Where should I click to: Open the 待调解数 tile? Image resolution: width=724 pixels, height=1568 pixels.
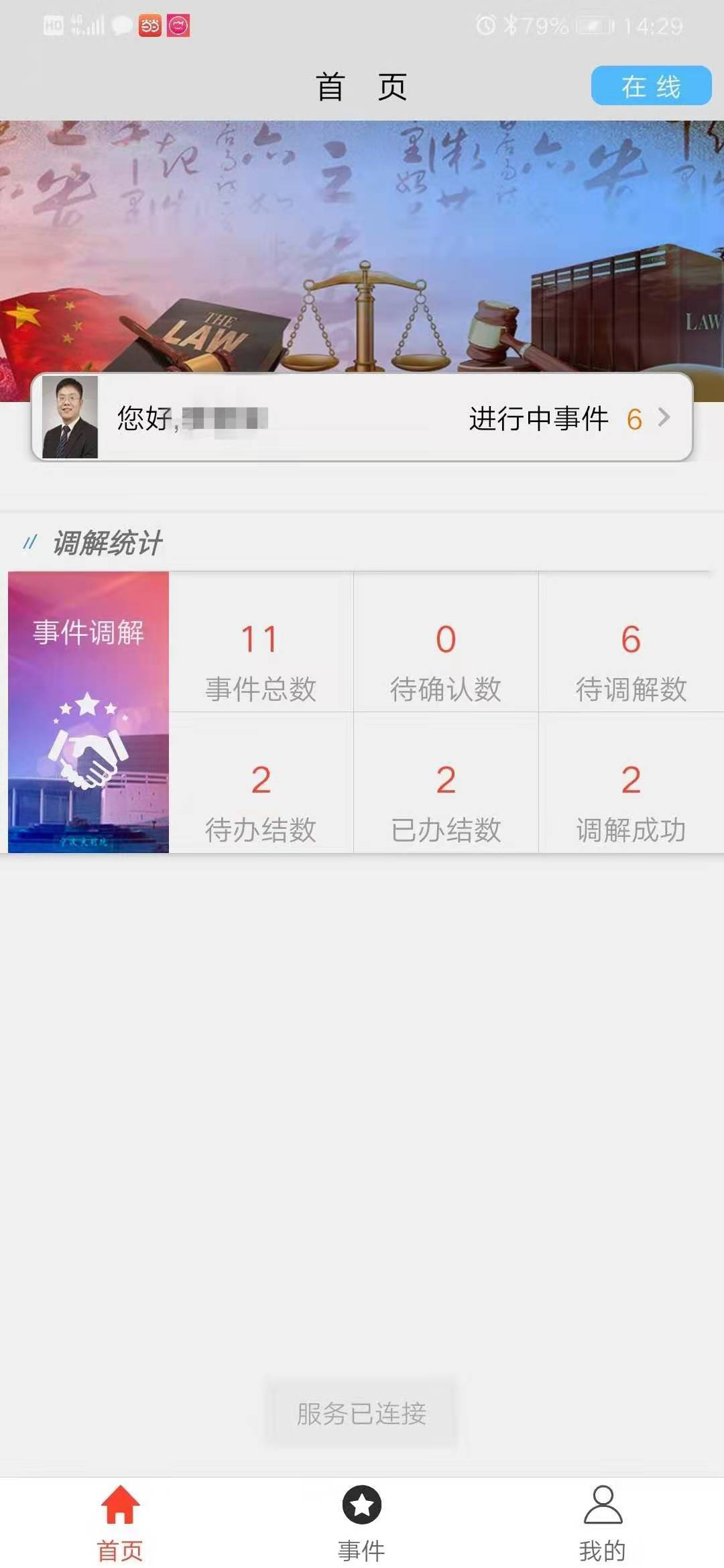(x=631, y=642)
